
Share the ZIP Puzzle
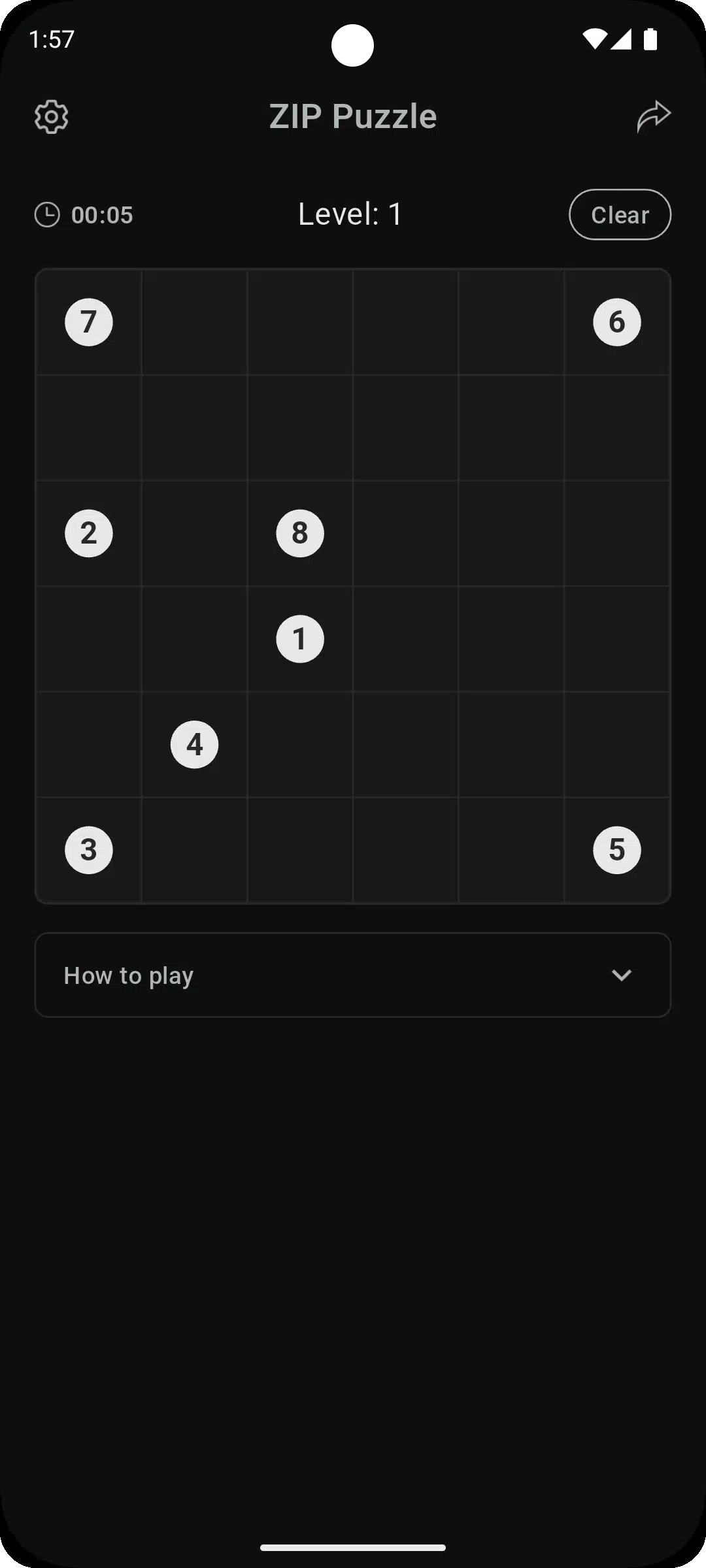(x=654, y=117)
